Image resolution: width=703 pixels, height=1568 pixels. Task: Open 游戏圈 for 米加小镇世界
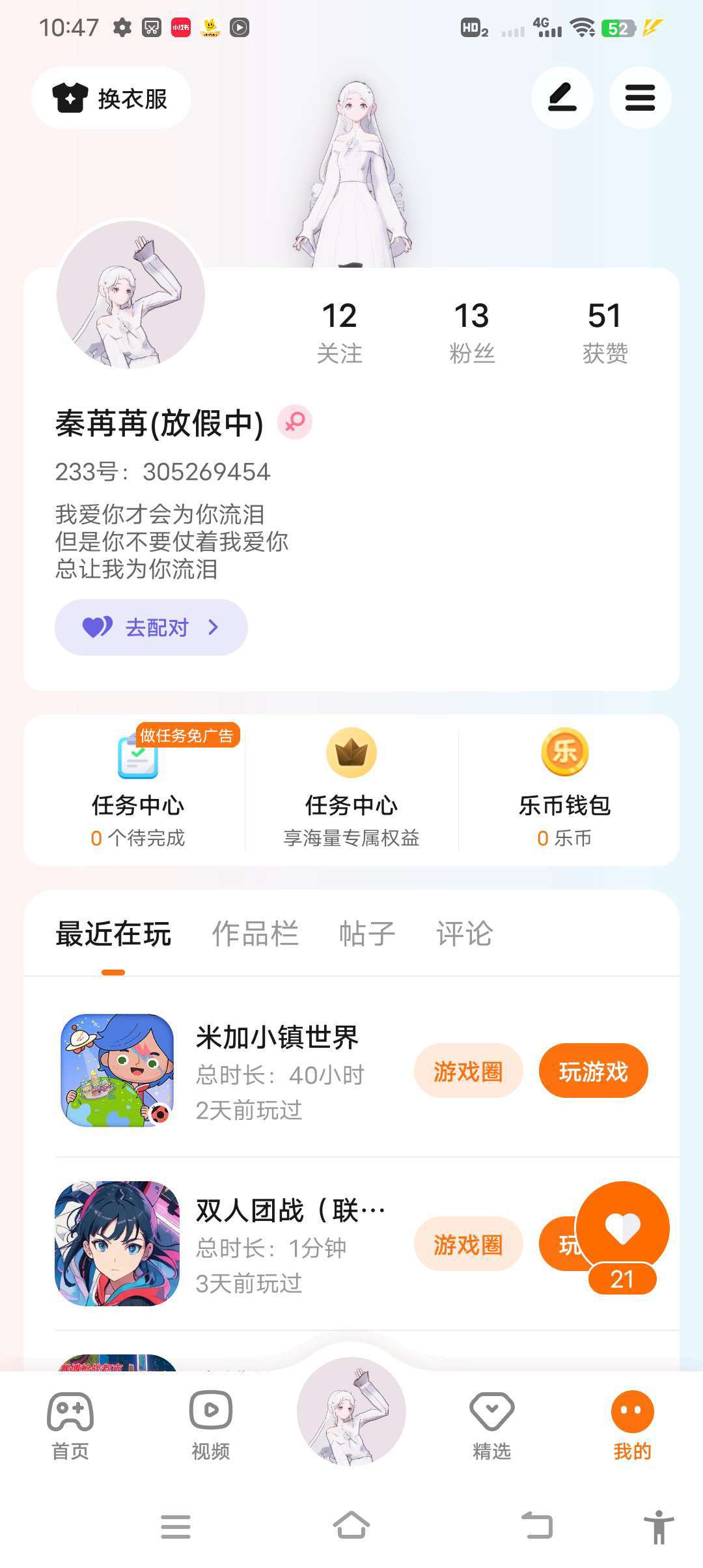[468, 1071]
